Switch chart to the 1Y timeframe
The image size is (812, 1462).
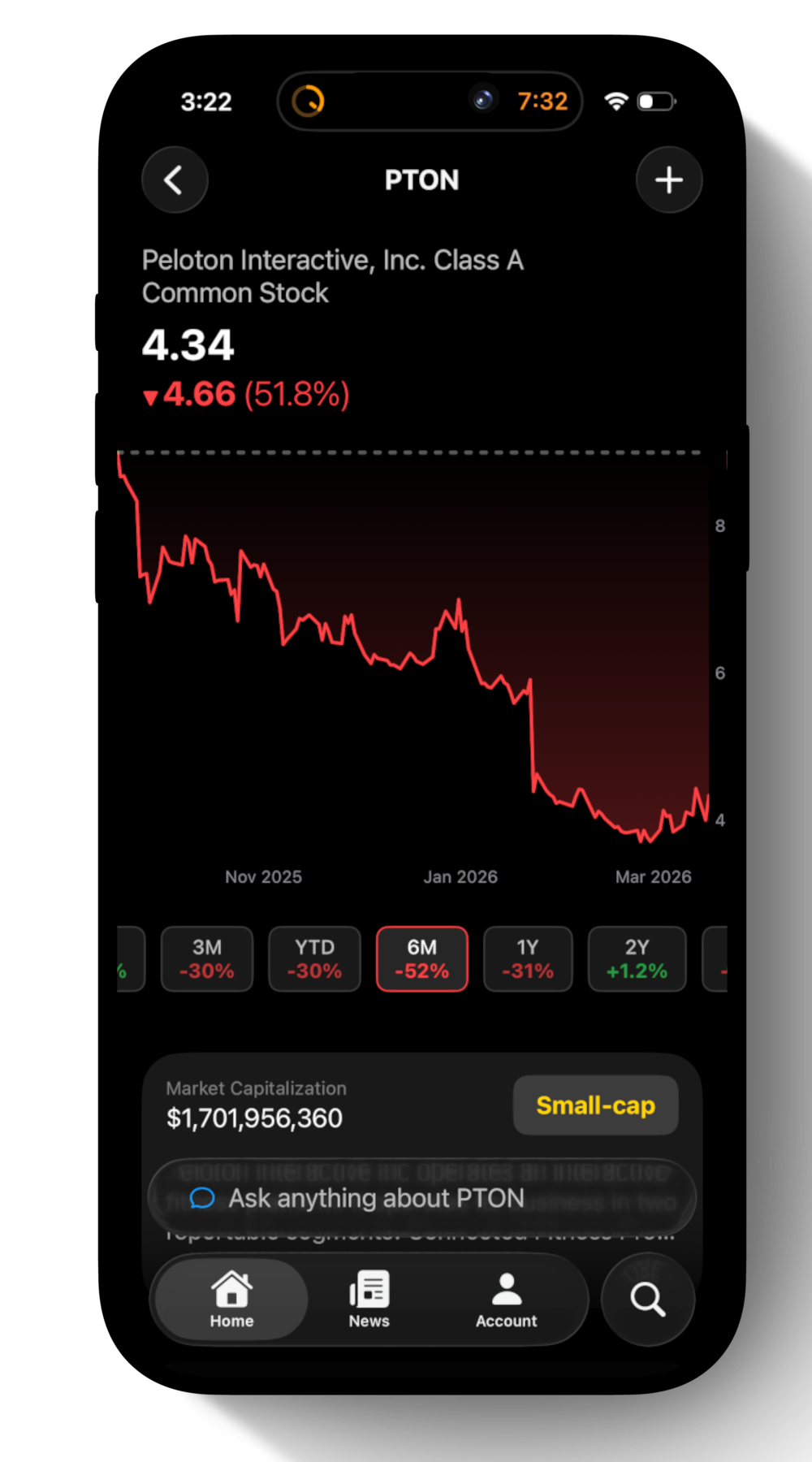pos(528,958)
